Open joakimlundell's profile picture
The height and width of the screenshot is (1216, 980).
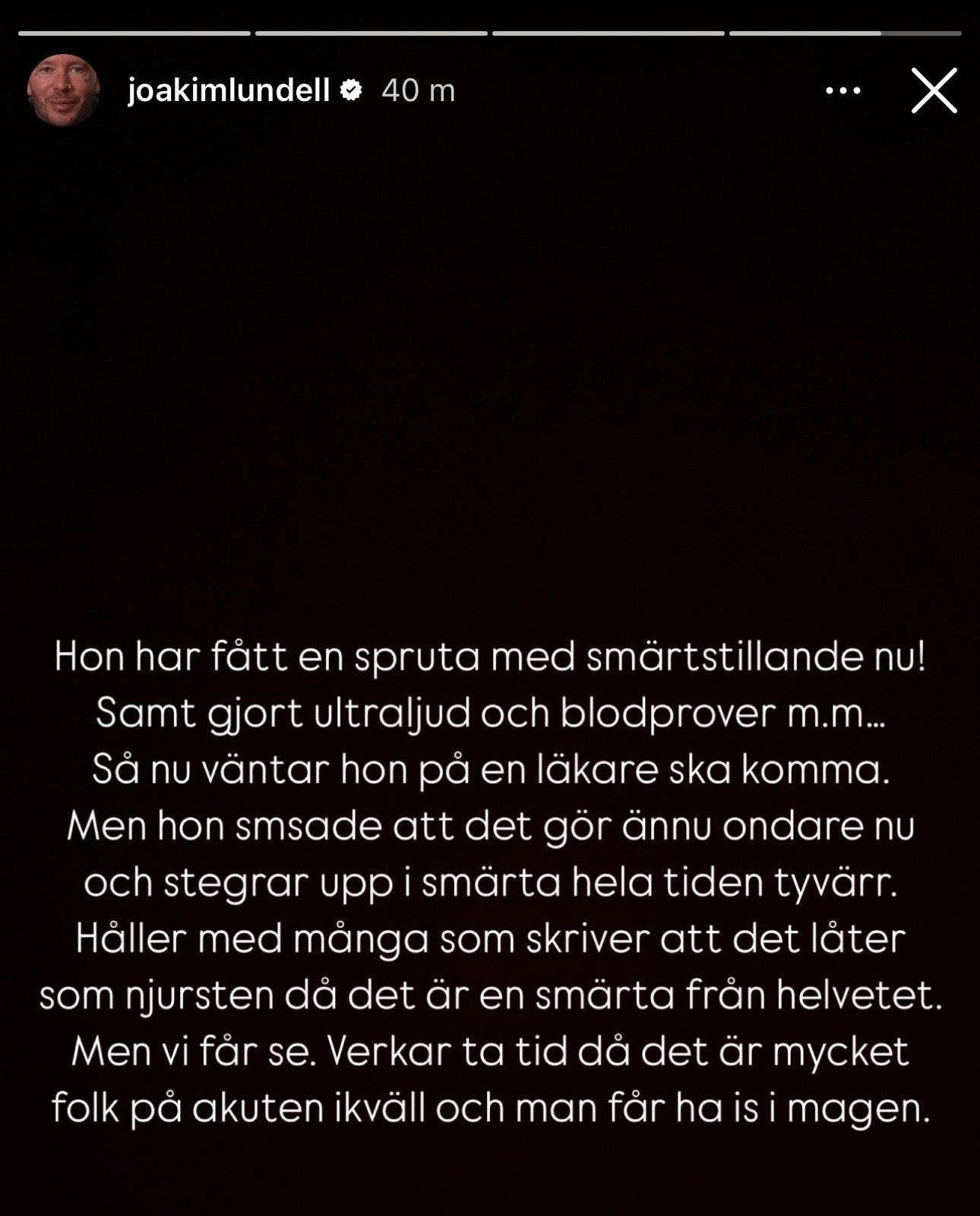pyautogui.click(x=64, y=90)
